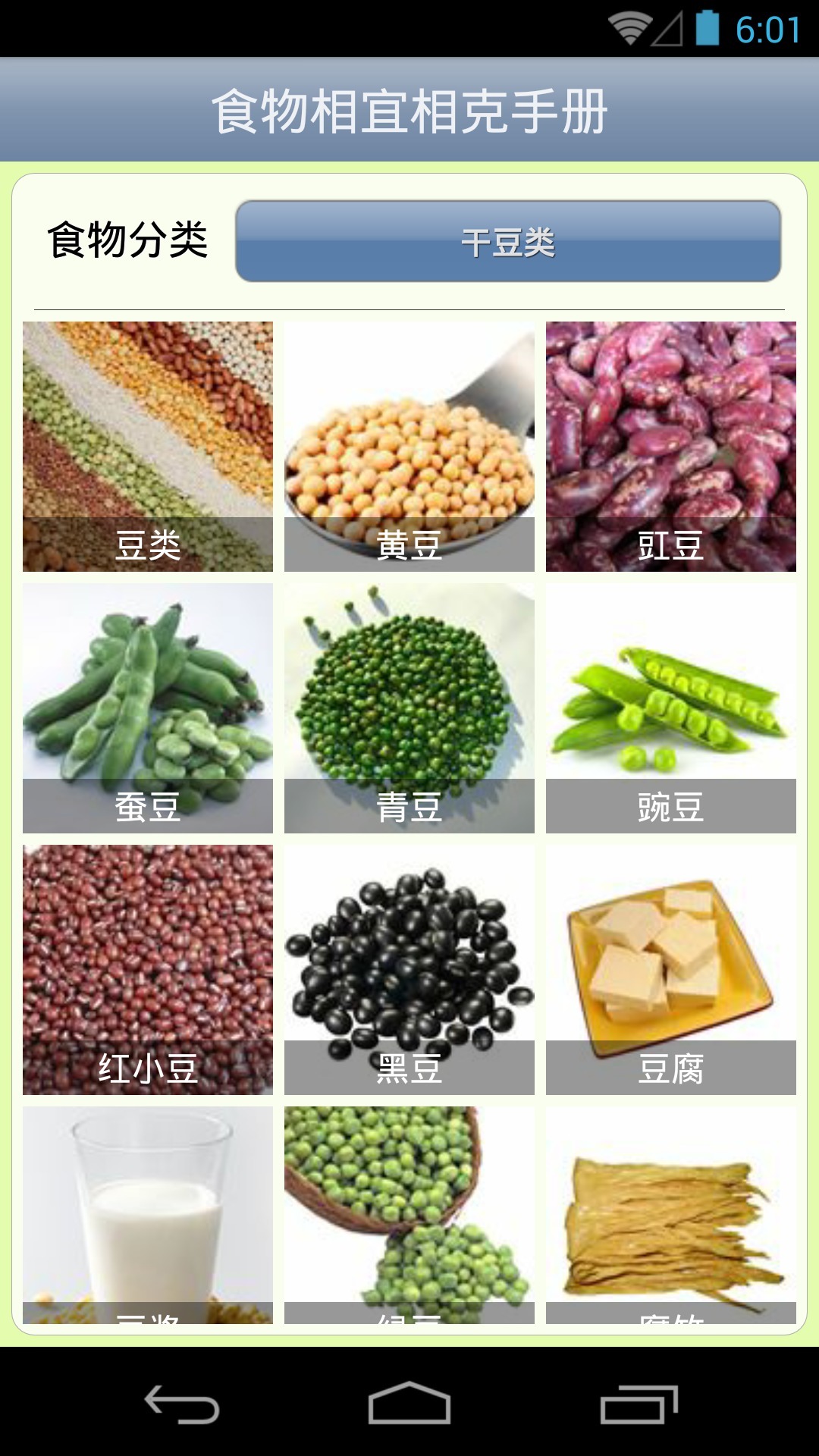The height and width of the screenshot is (1456, 819).
Task: Open the dried tofu sticks tile
Action: 670,1213
